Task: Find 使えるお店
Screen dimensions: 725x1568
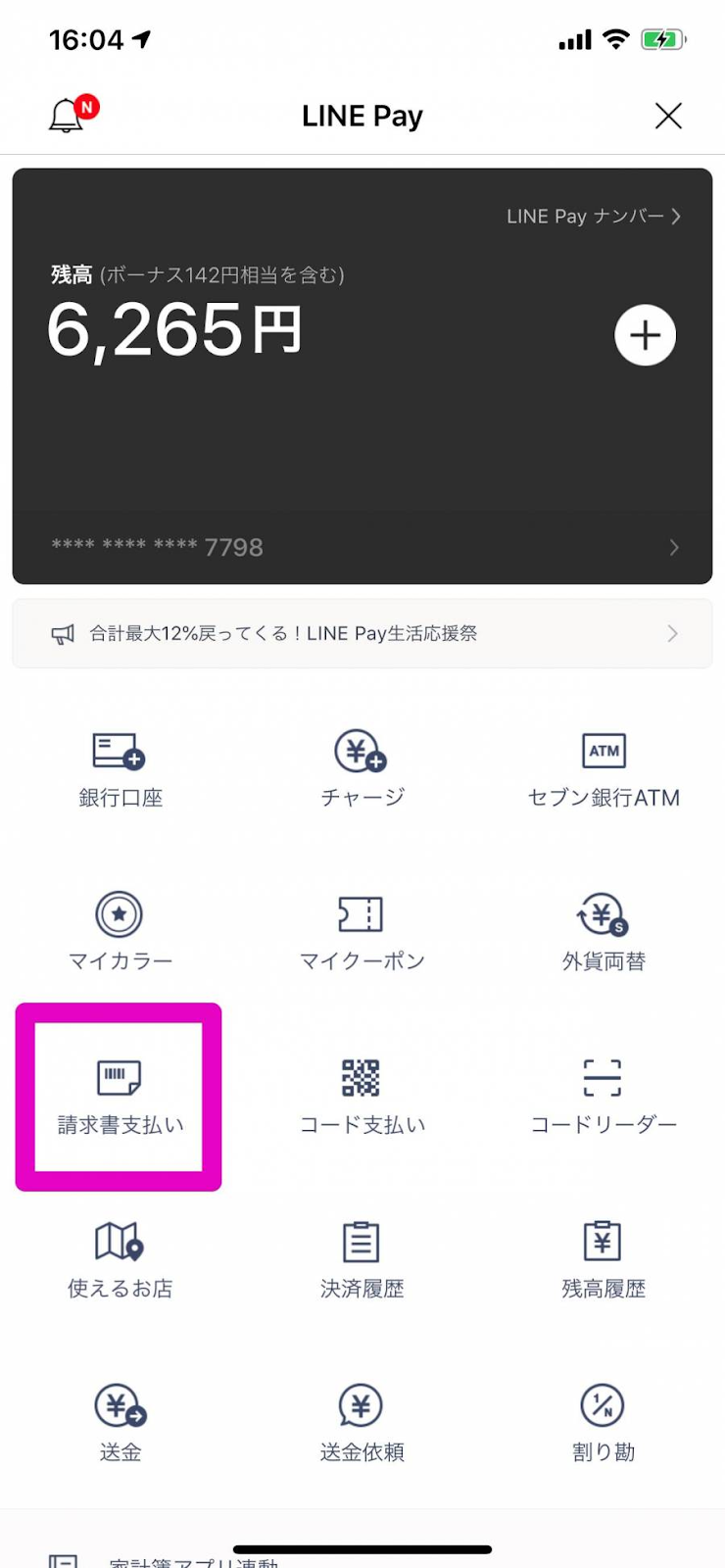Action: point(120,1259)
